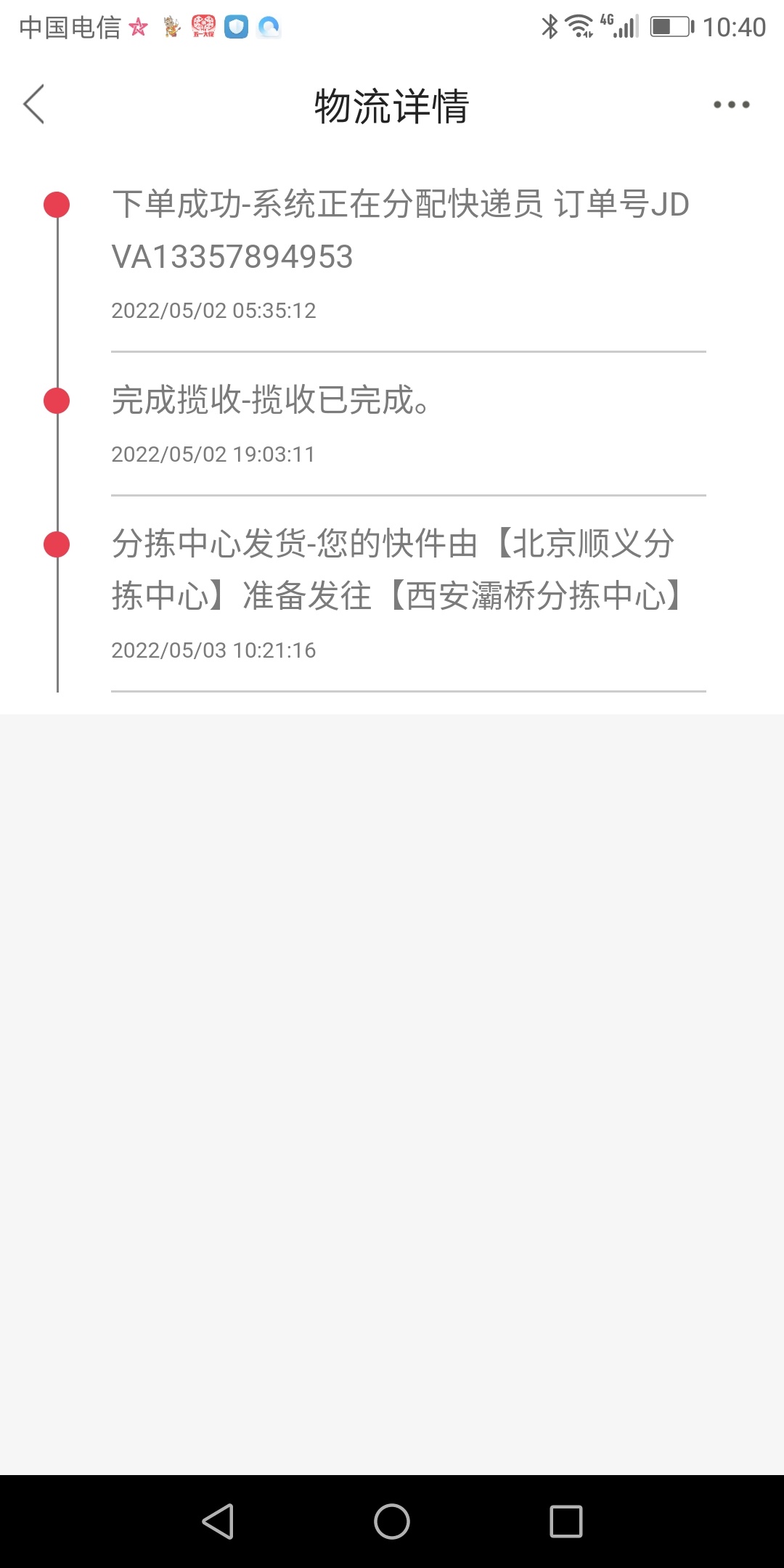Open the recent apps overview

tap(566, 1521)
